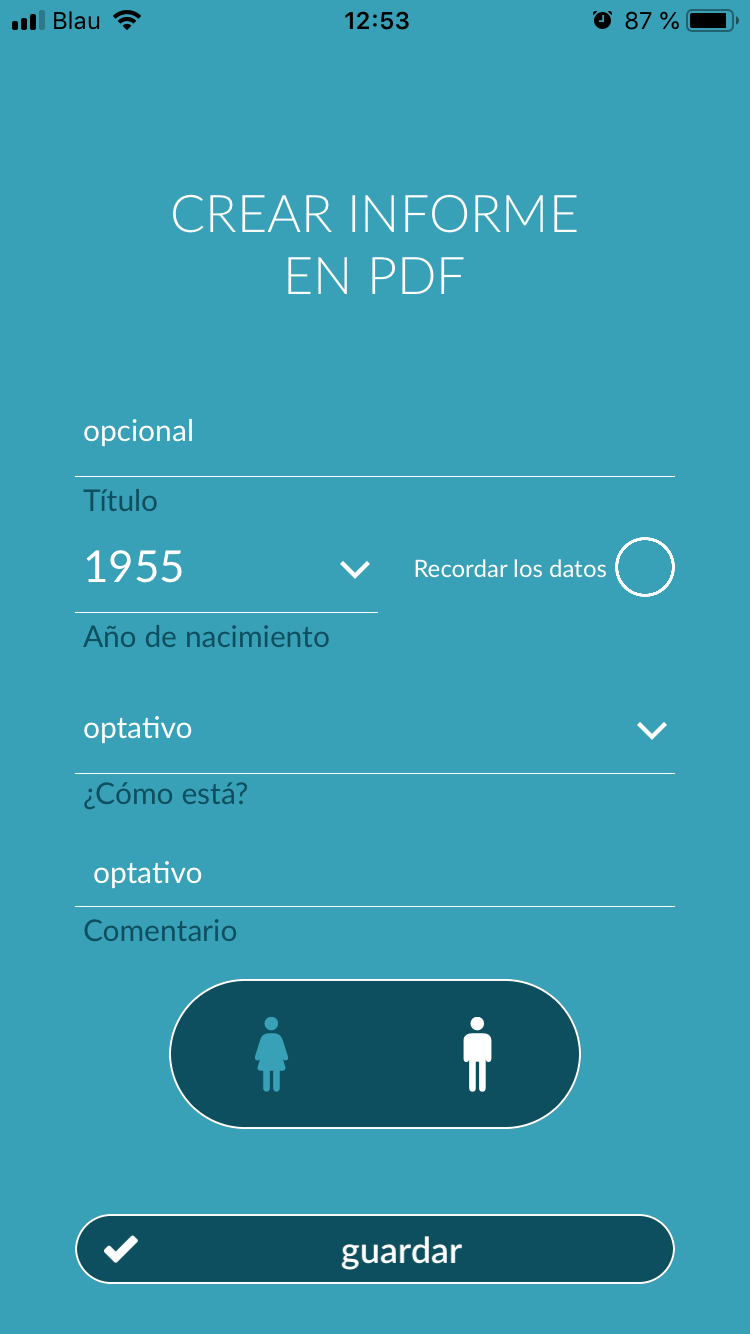Tap the guardar button

375,1249
